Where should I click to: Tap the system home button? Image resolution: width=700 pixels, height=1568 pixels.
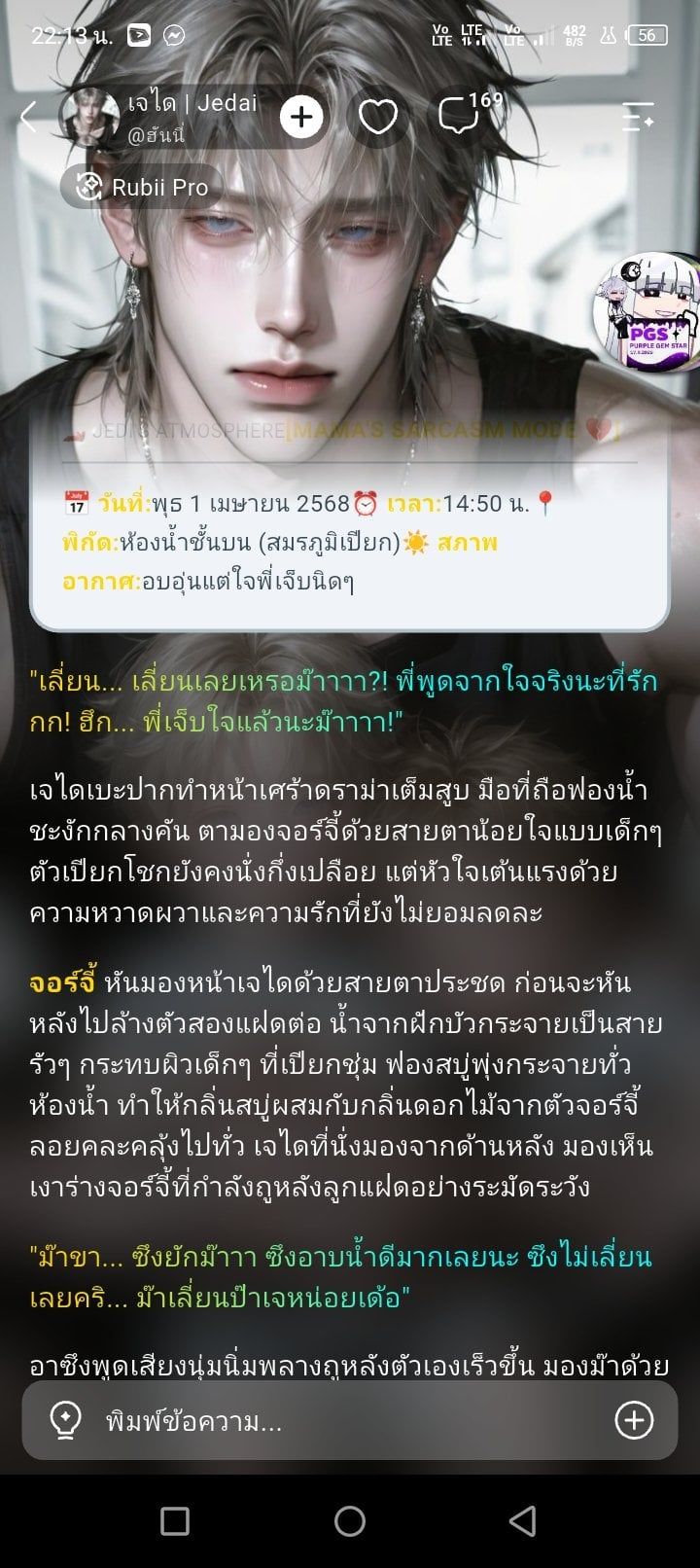(x=350, y=1521)
